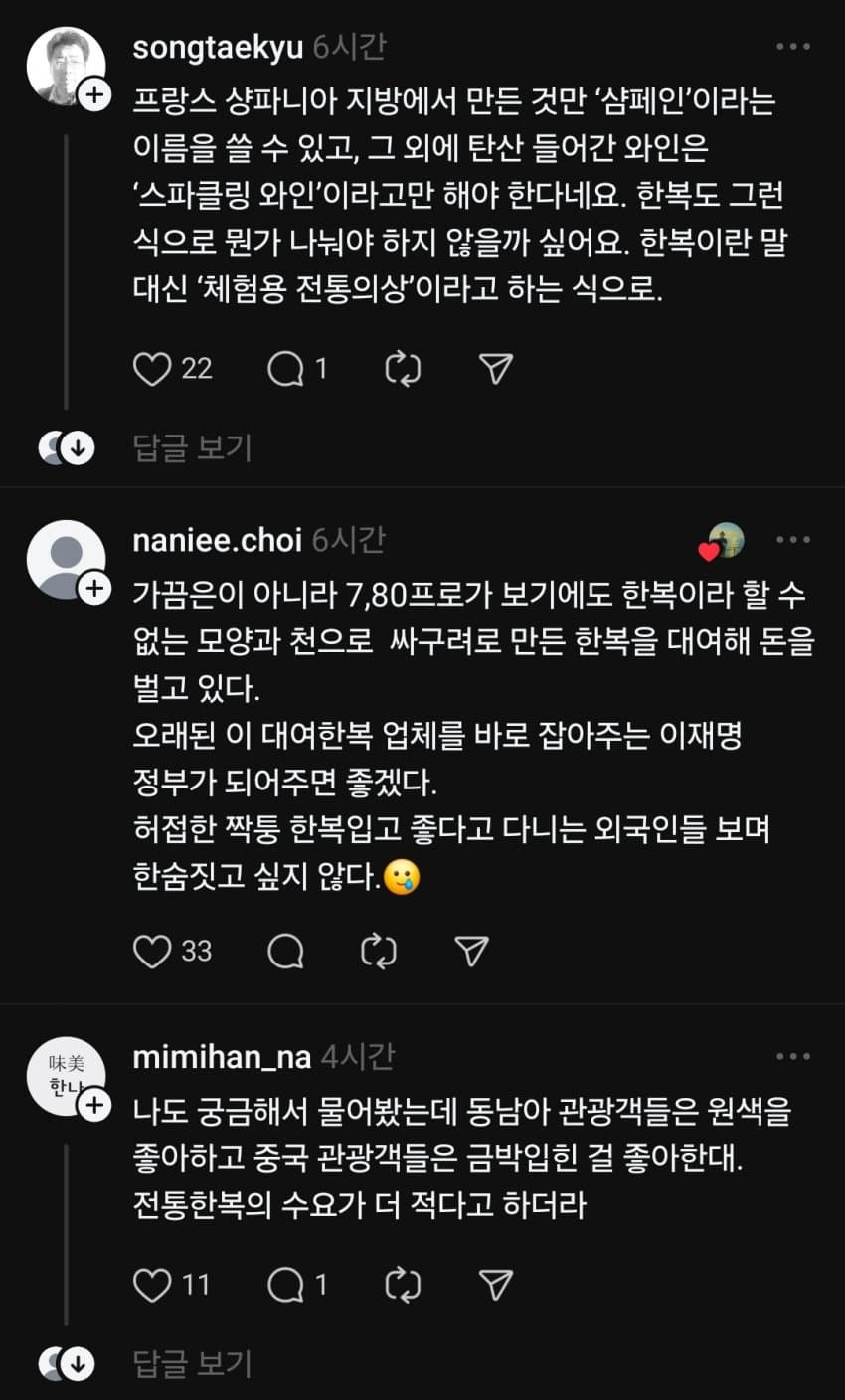The height and width of the screenshot is (1400, 845).
Task: Share naniee.choi's comment
Action: pyautogui.click(x=471, y=952)
